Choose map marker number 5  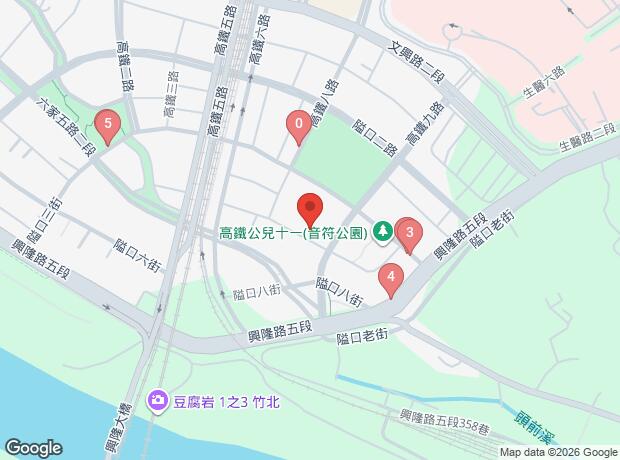108,127
